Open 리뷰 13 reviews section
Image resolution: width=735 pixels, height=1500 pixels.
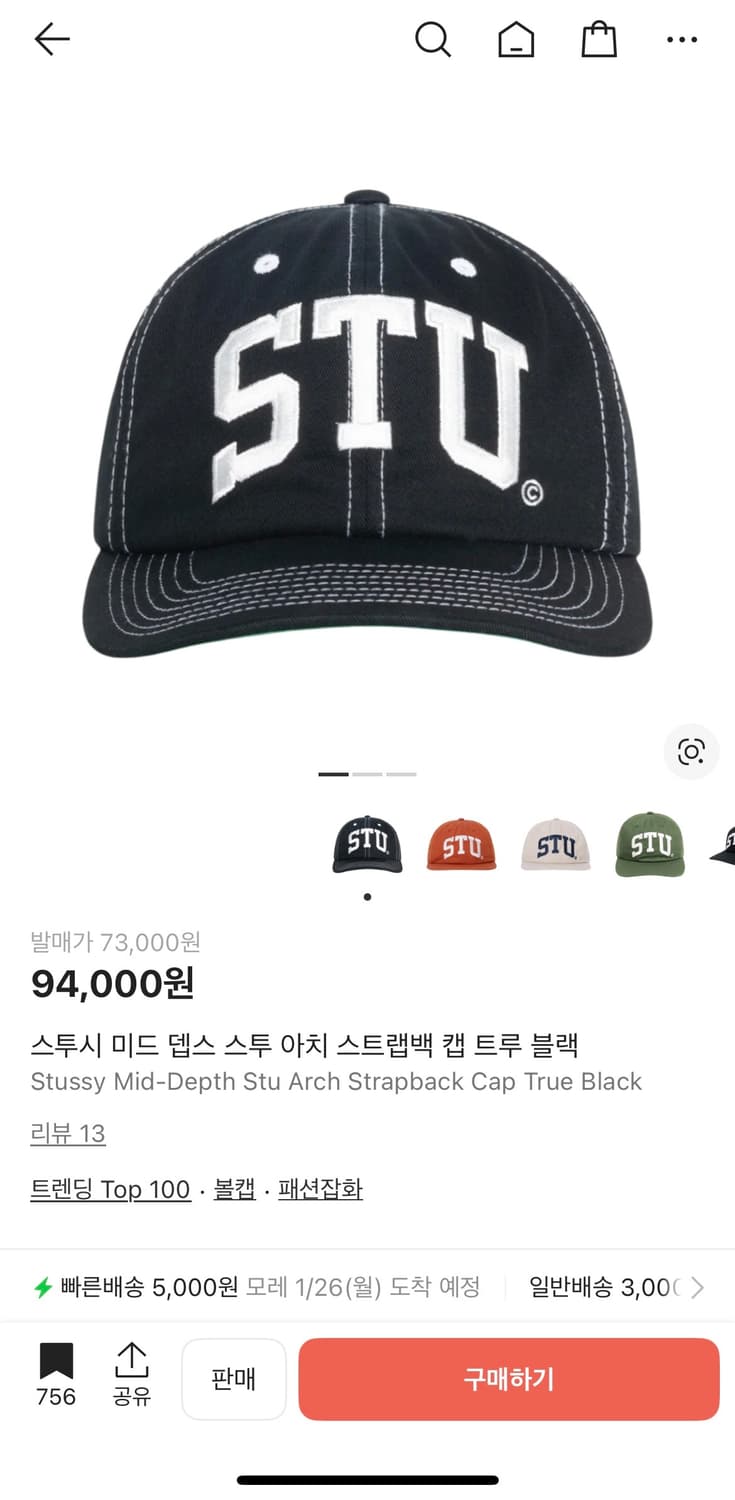click(67, 1133)
